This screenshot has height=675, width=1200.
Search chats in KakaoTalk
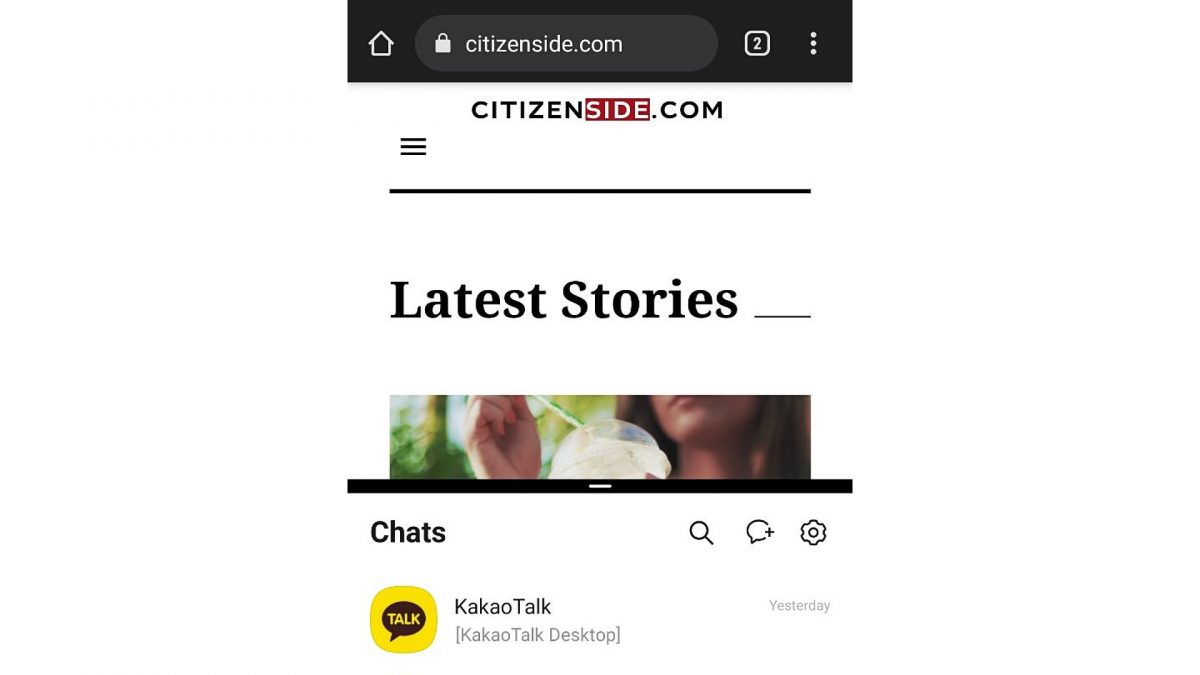click(x=701, y=533)
